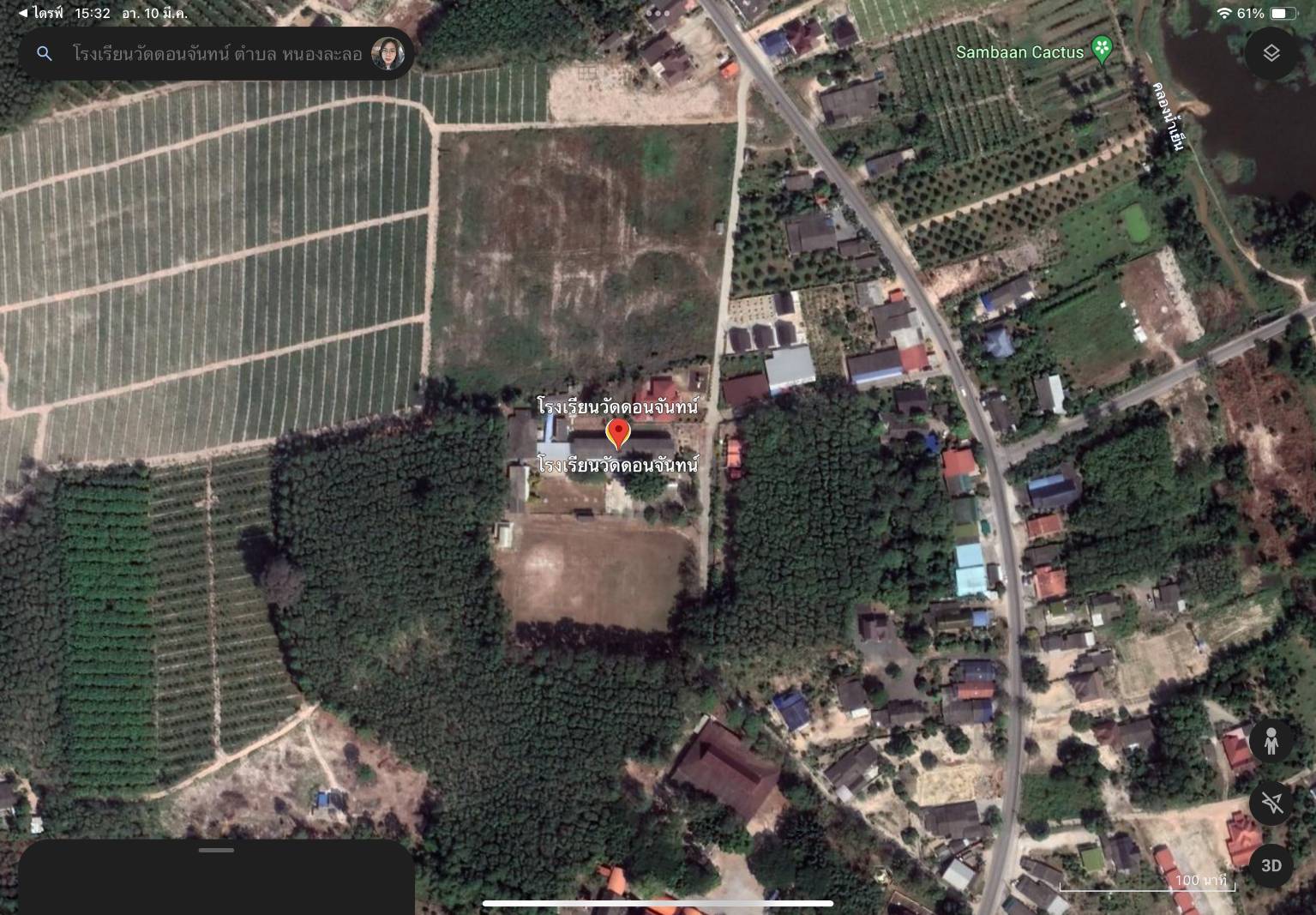
Task: Tap the location compass button
Action: point(1271,803)
